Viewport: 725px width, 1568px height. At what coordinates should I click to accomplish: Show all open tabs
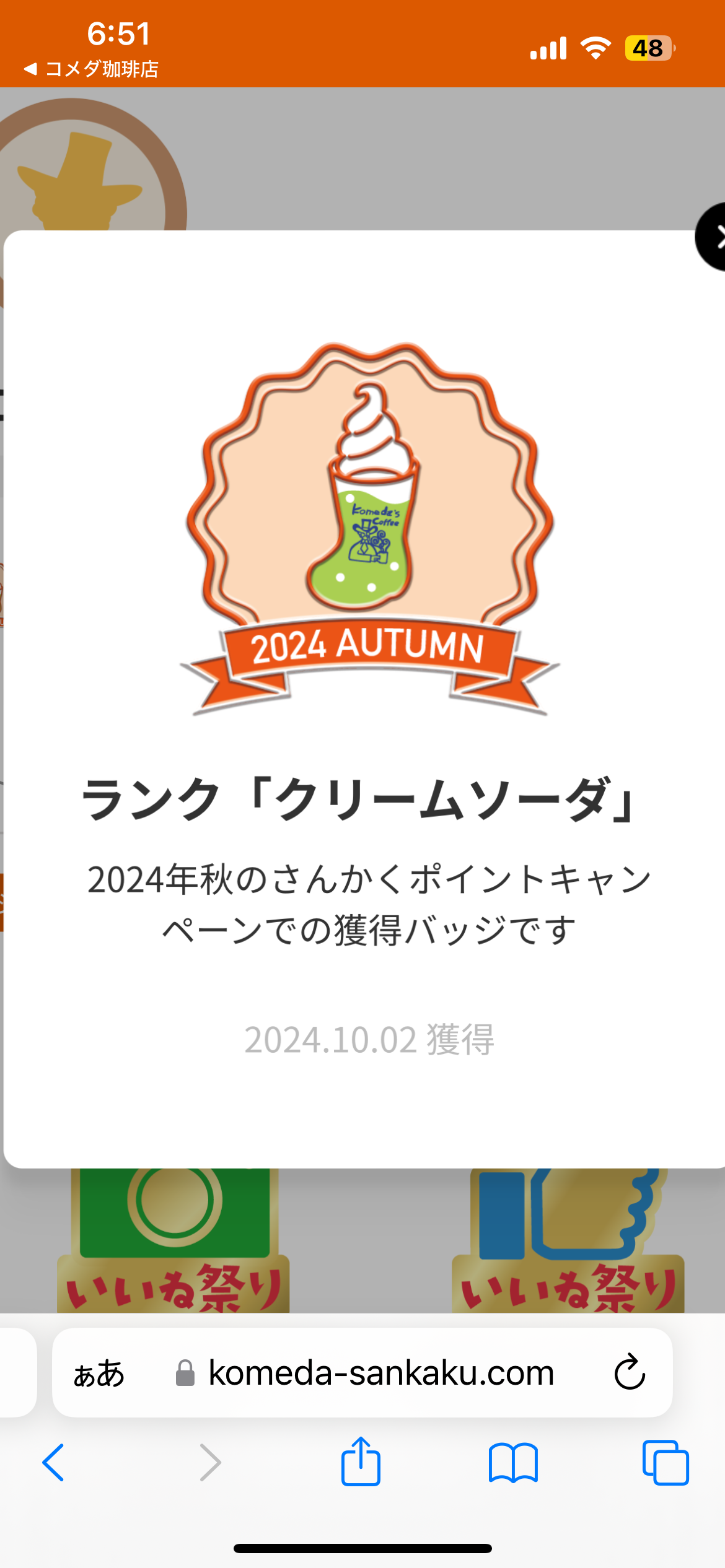pyautogui.click(x=666, y=1462)
